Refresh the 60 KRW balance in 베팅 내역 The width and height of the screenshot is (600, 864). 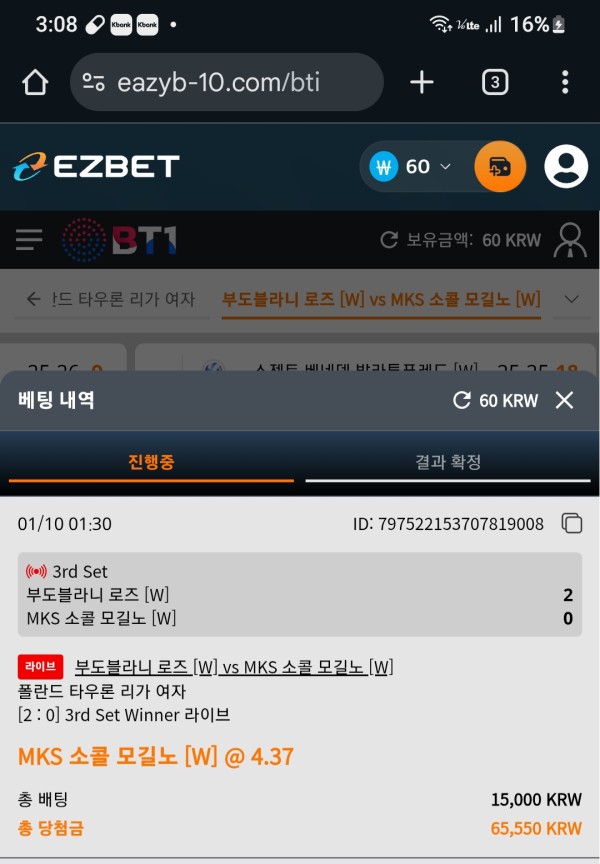coord(462,400)
